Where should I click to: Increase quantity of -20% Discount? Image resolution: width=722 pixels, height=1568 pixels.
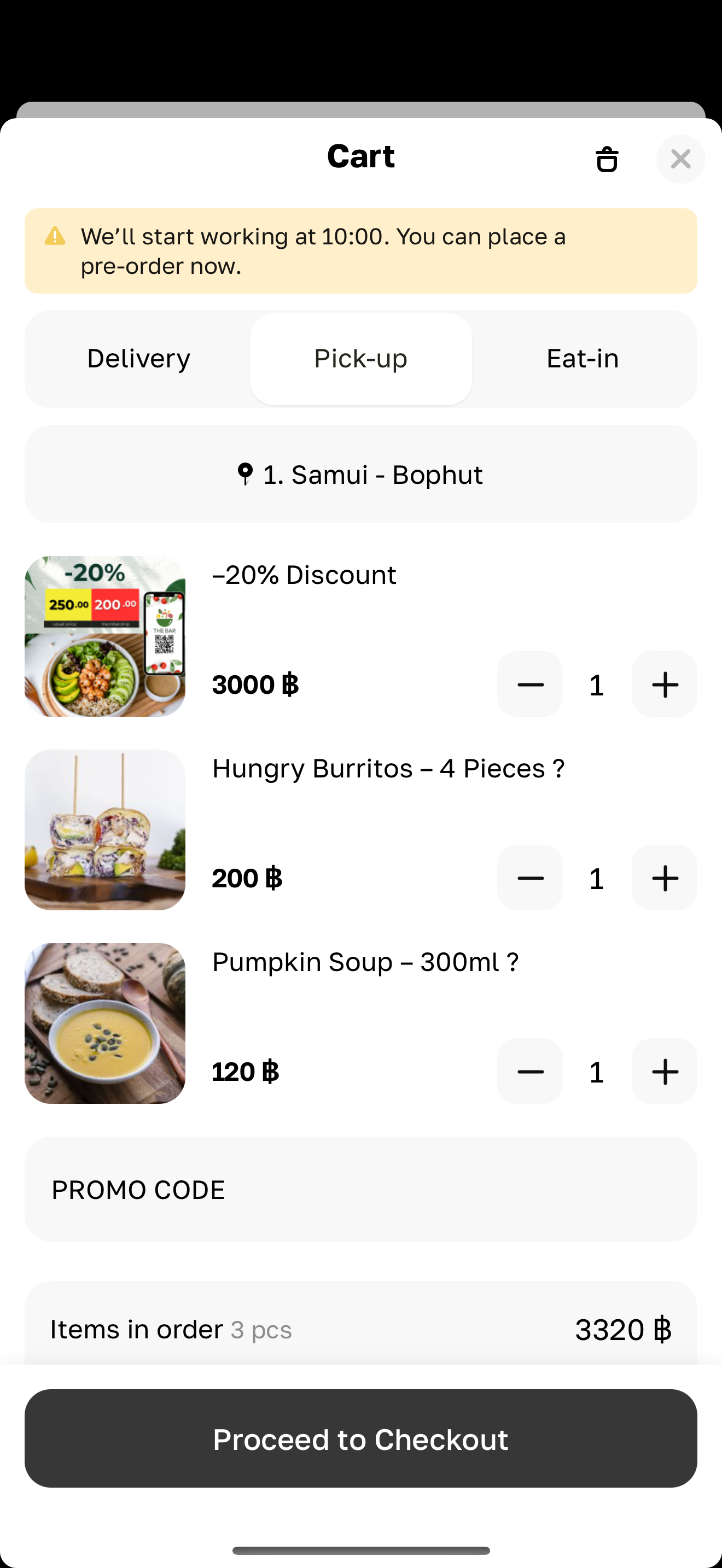664,684
